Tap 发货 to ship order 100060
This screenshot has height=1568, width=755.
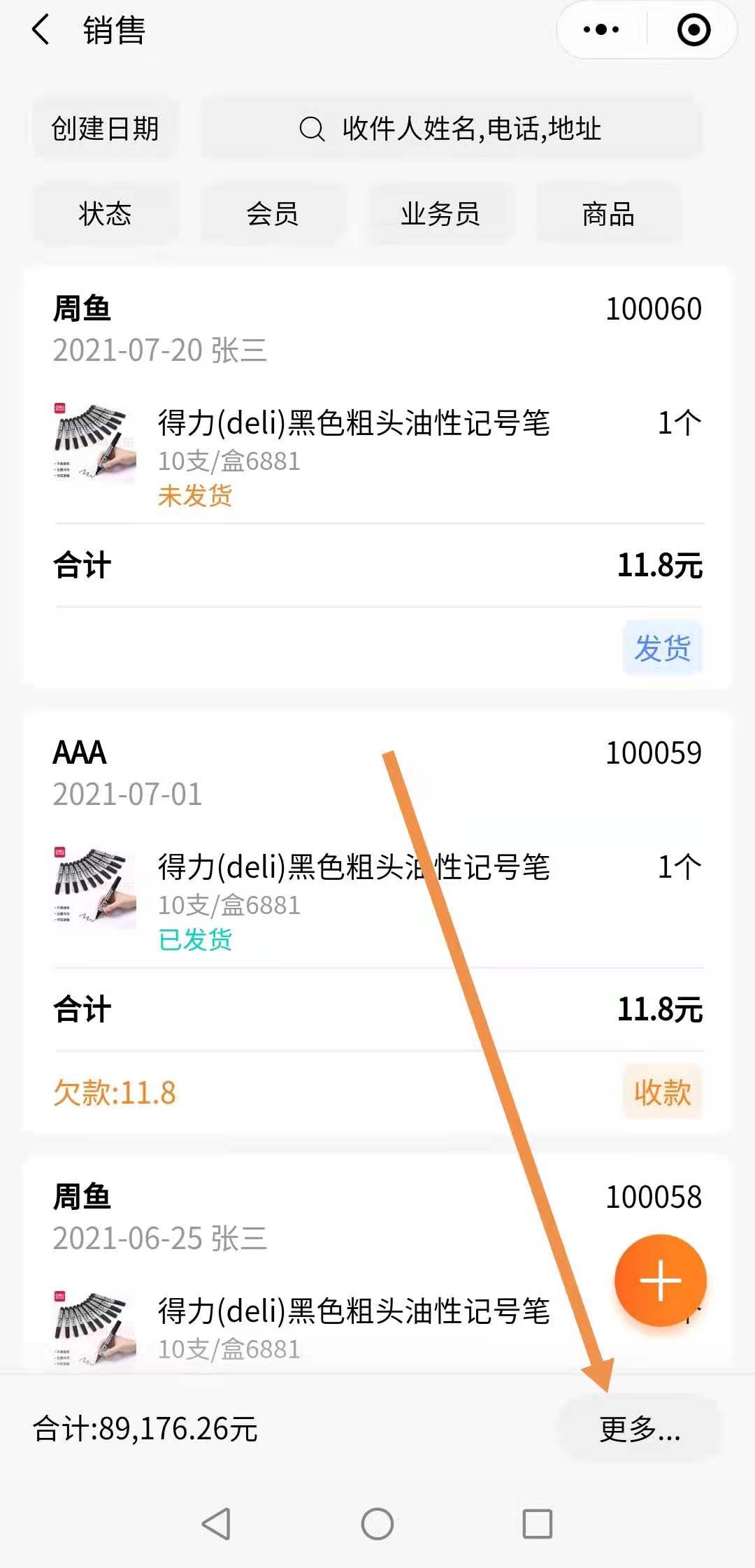click(662, 648)
